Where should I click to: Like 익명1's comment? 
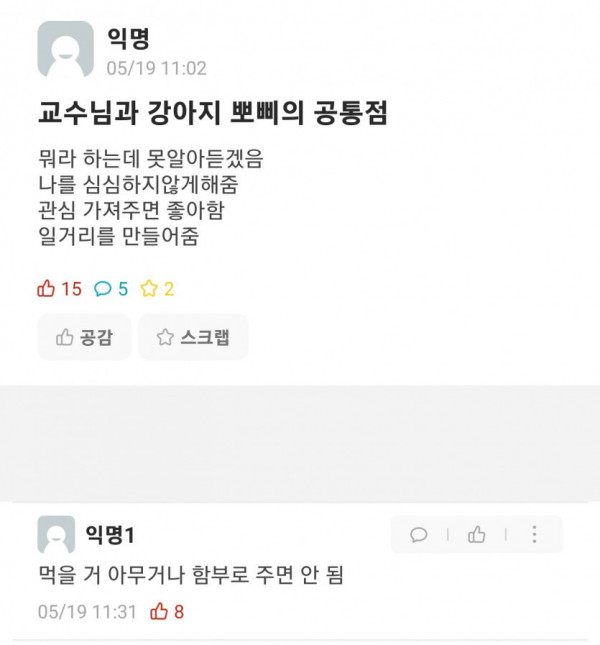click(477, 535)
